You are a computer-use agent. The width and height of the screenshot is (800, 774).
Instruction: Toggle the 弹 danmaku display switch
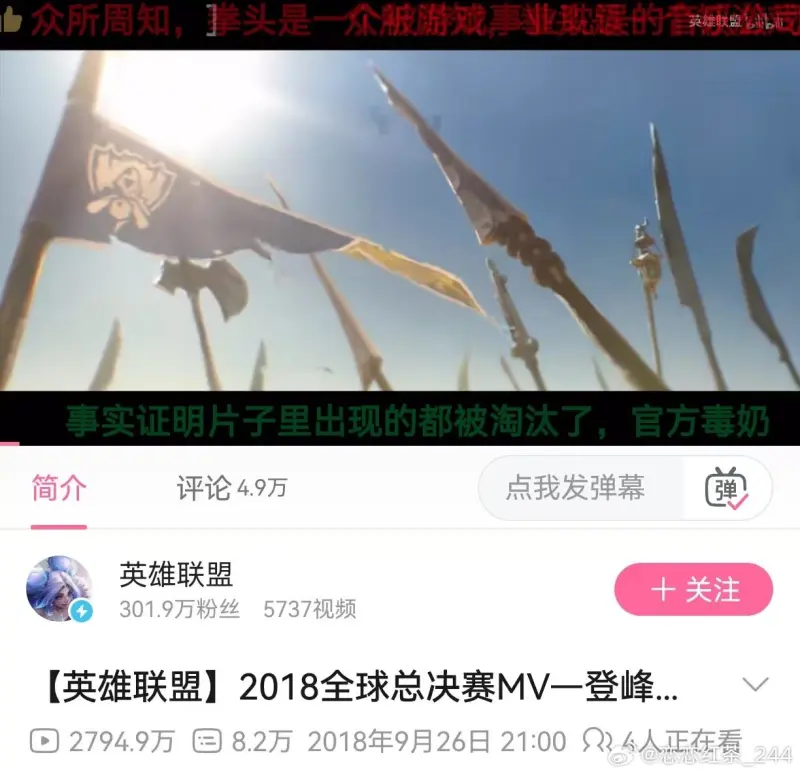(x=727, y=489)
